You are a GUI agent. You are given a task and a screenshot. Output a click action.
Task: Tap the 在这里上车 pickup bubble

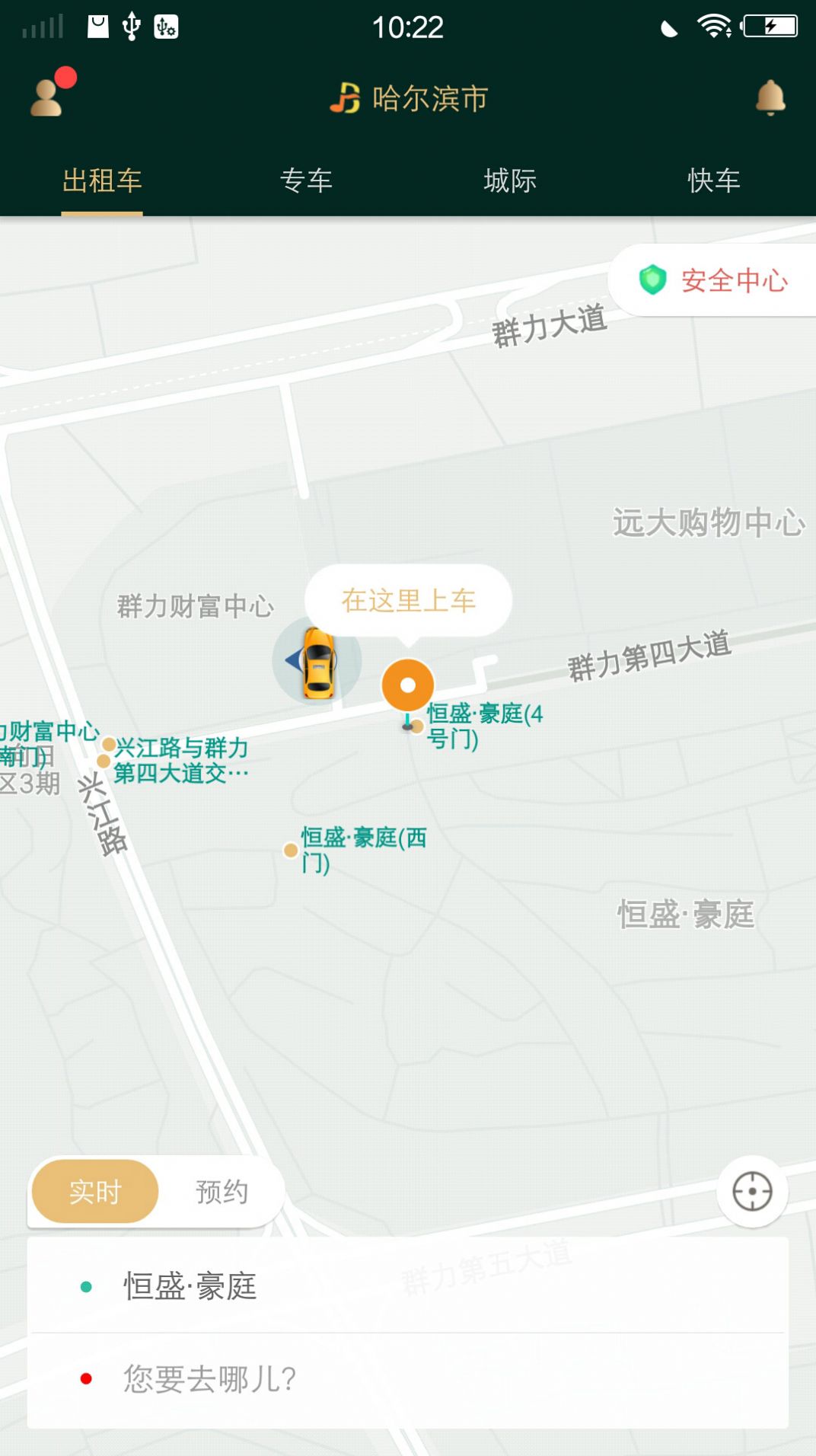click(407, 600)
